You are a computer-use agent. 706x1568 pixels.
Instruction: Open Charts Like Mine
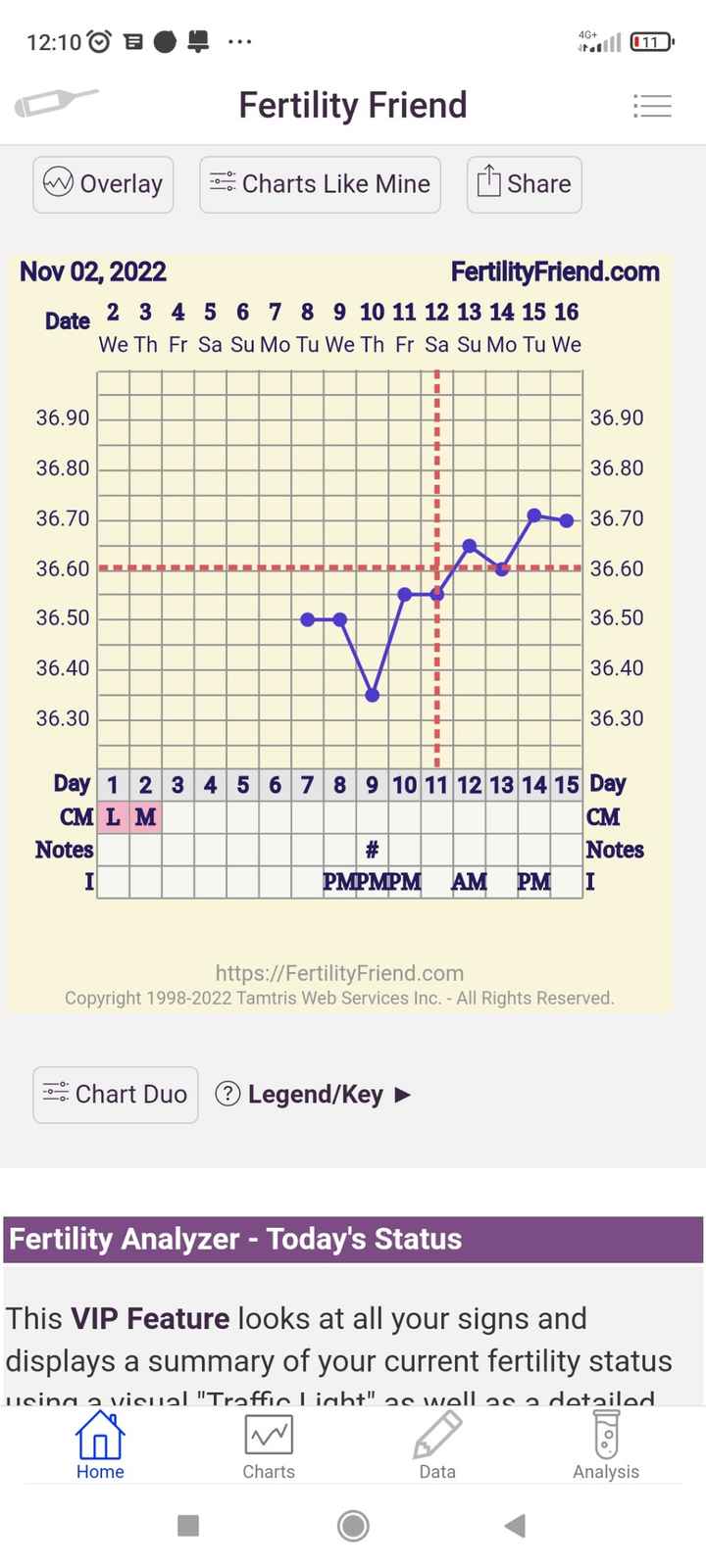tap(320, 184)
